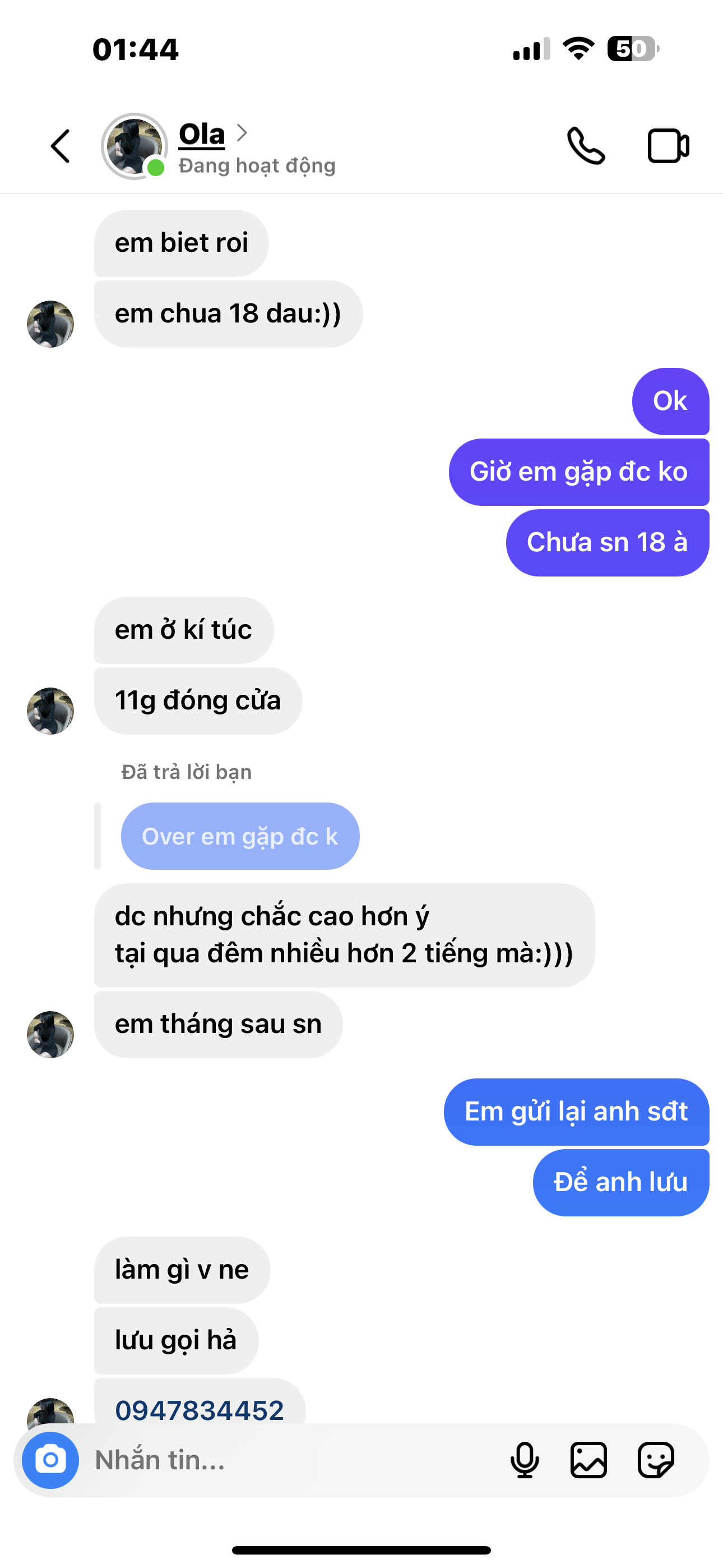Screen dimensions: 723x1568
Task: Open the camera from the message bar
Action: point(50,1460)
